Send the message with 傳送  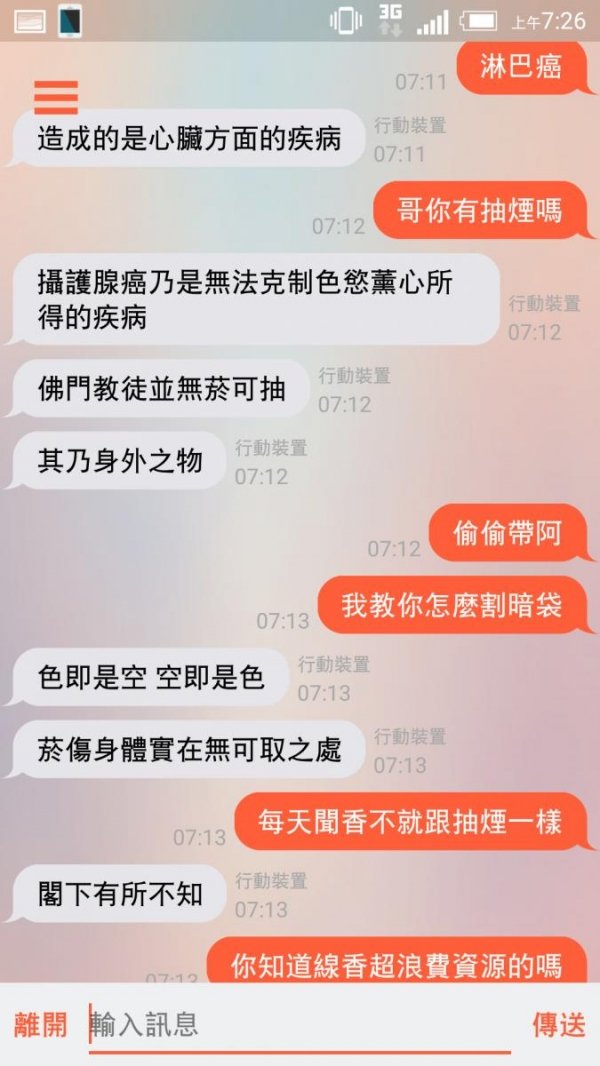tap(558, 1024)
